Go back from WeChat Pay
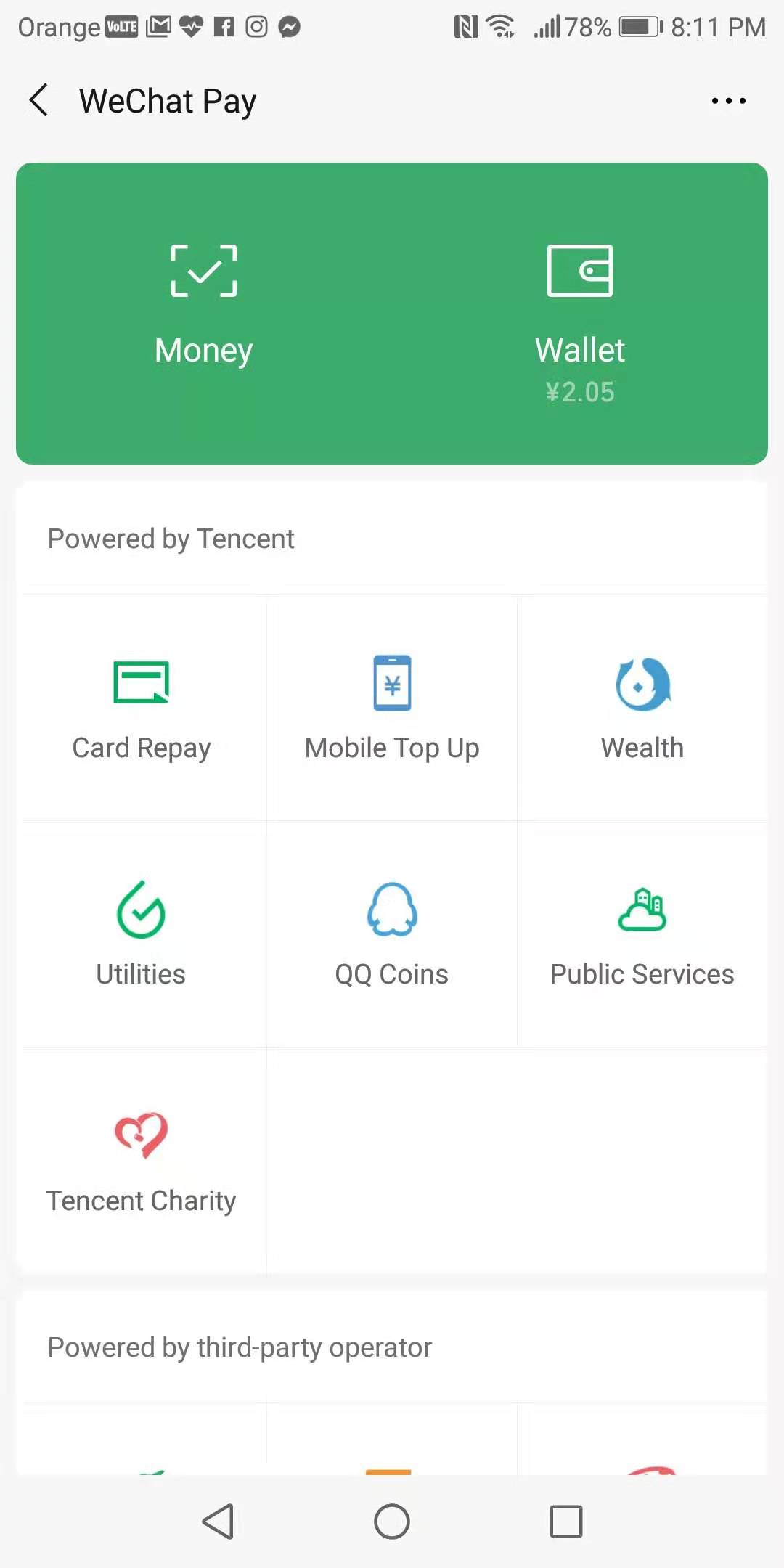Viewport: 784px width, 1568px height. pyautogui.click(x=39, y=100)
